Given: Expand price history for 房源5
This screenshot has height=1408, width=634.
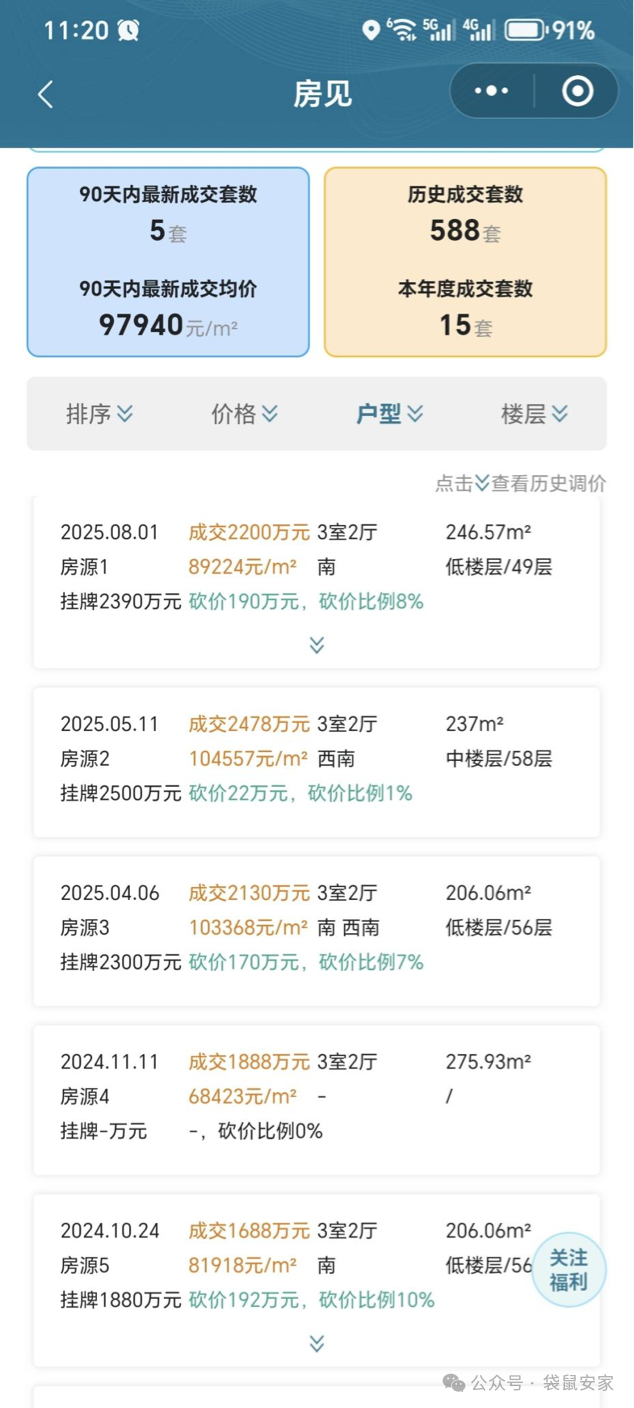Looking at the screenshot, I should [317, 1343].
